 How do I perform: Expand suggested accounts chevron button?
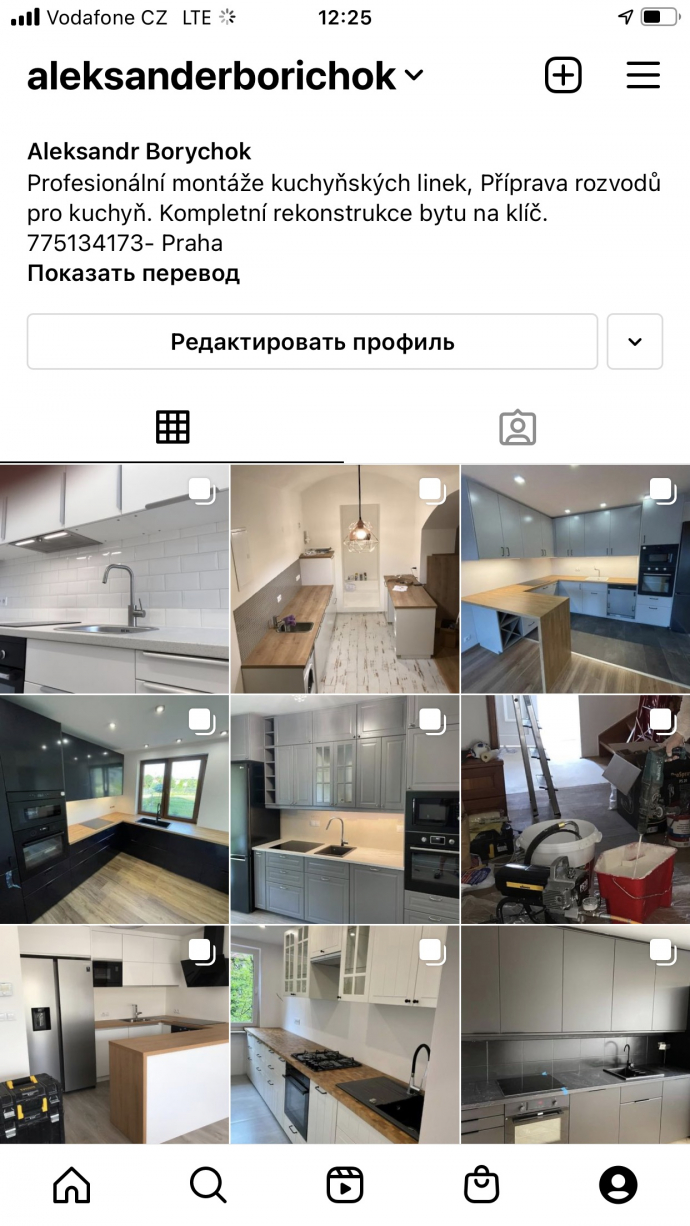[x=634, y=342]
